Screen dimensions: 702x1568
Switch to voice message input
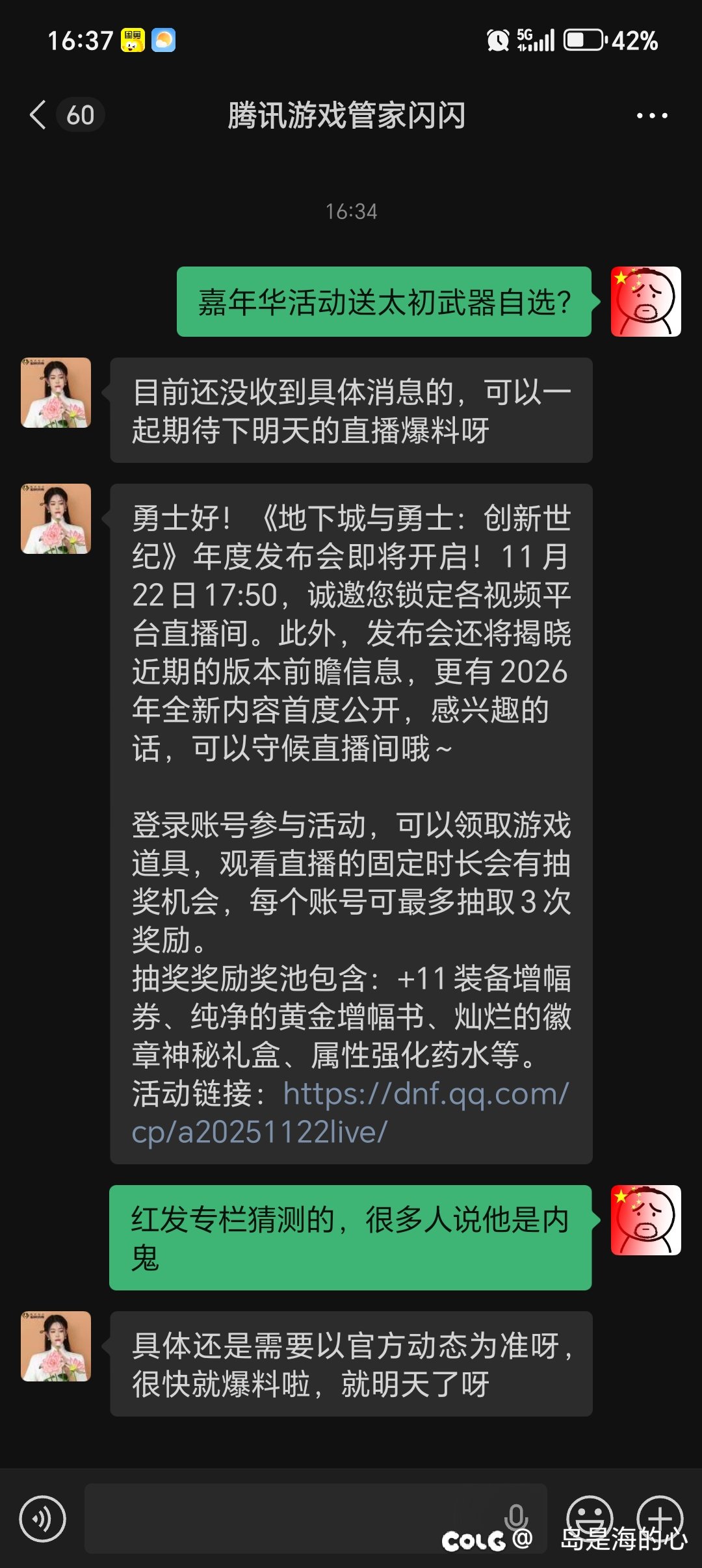pyautogui.click(x=43, y=1519)
